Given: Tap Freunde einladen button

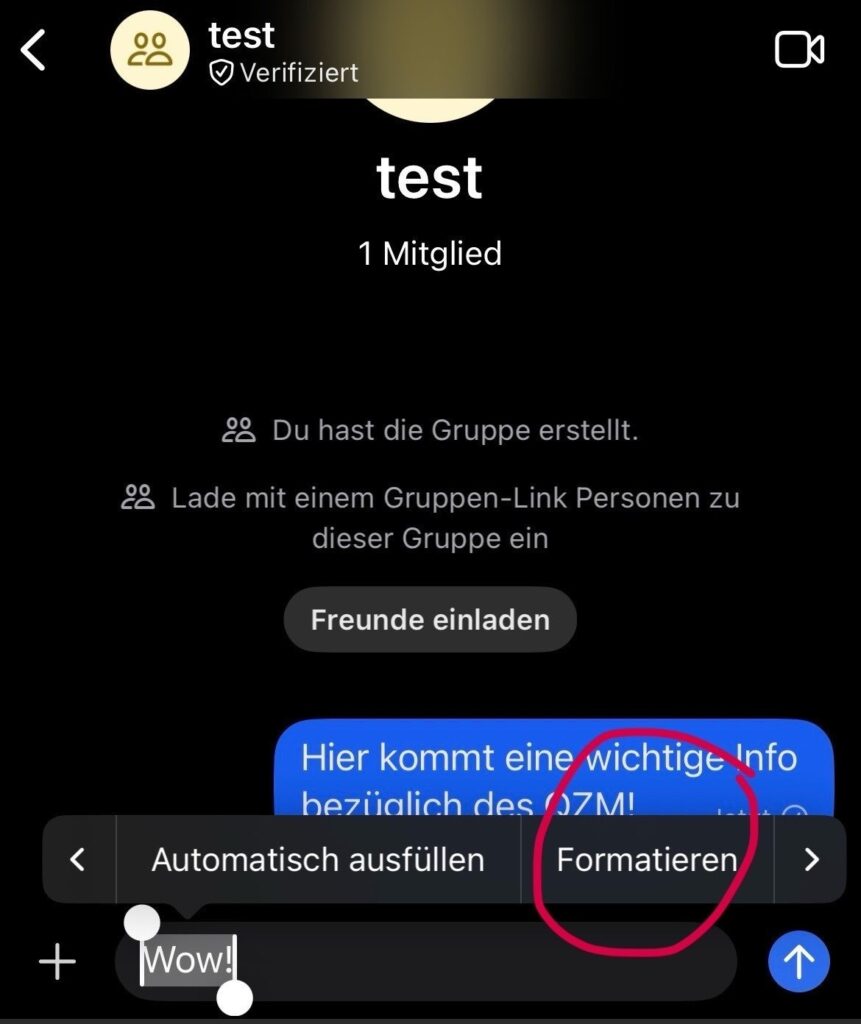Looking at the screenshot, I should 430,620.
